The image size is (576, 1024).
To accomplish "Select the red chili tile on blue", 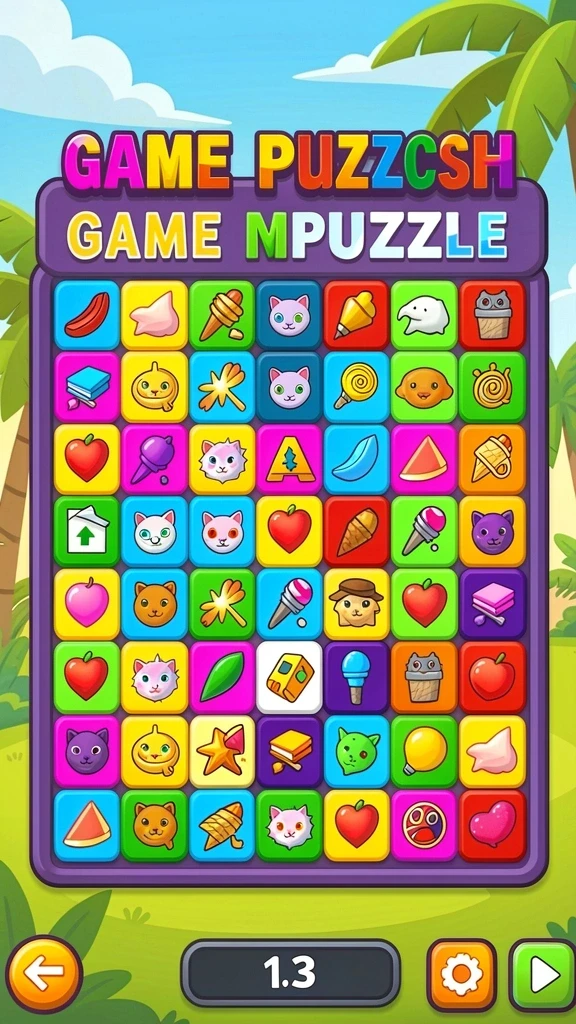I will 87,315.
